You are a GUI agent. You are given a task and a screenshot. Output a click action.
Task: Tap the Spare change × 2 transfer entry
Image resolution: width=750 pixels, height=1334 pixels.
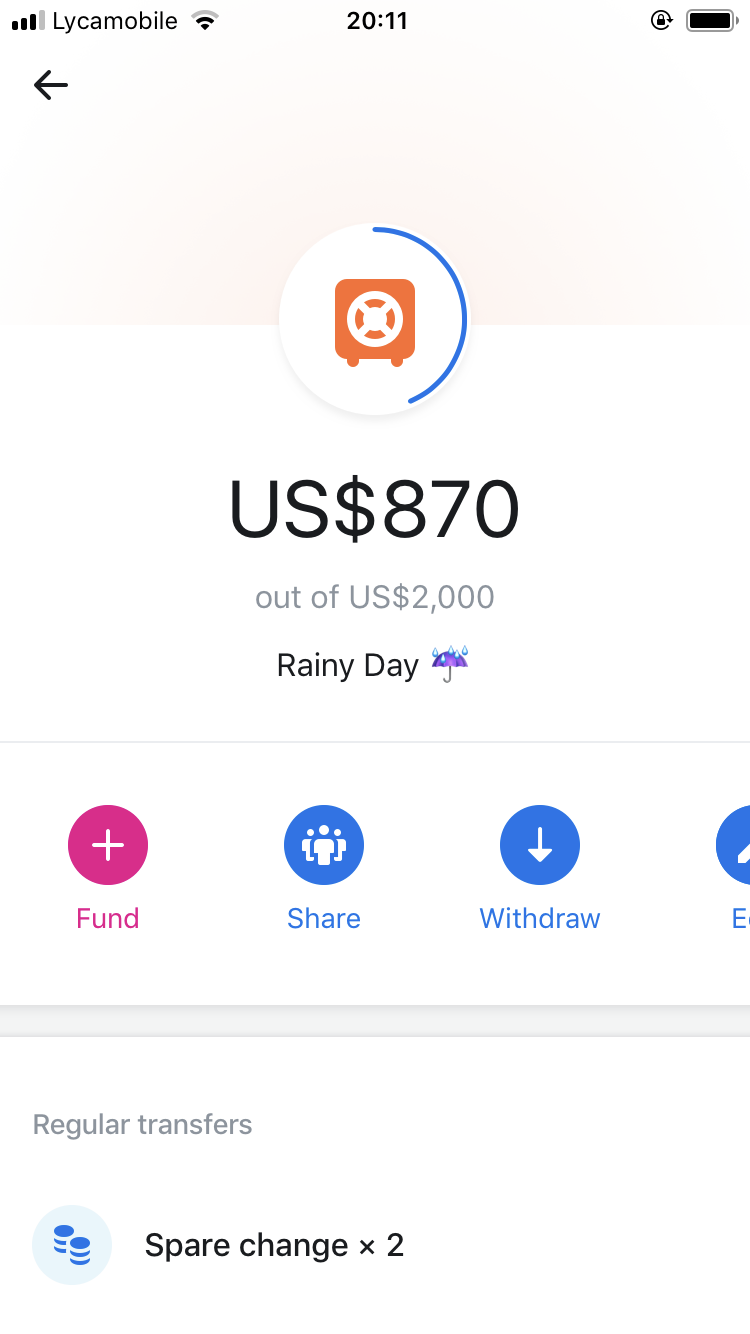coord(274,1245)
